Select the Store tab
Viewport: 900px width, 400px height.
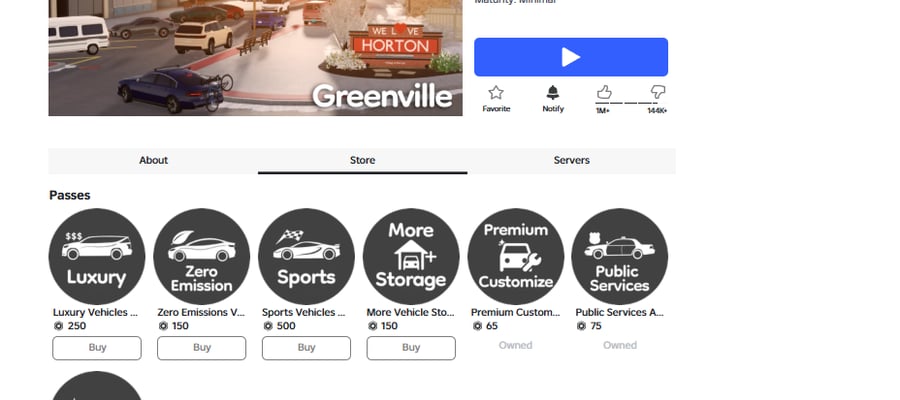point(362,161)
